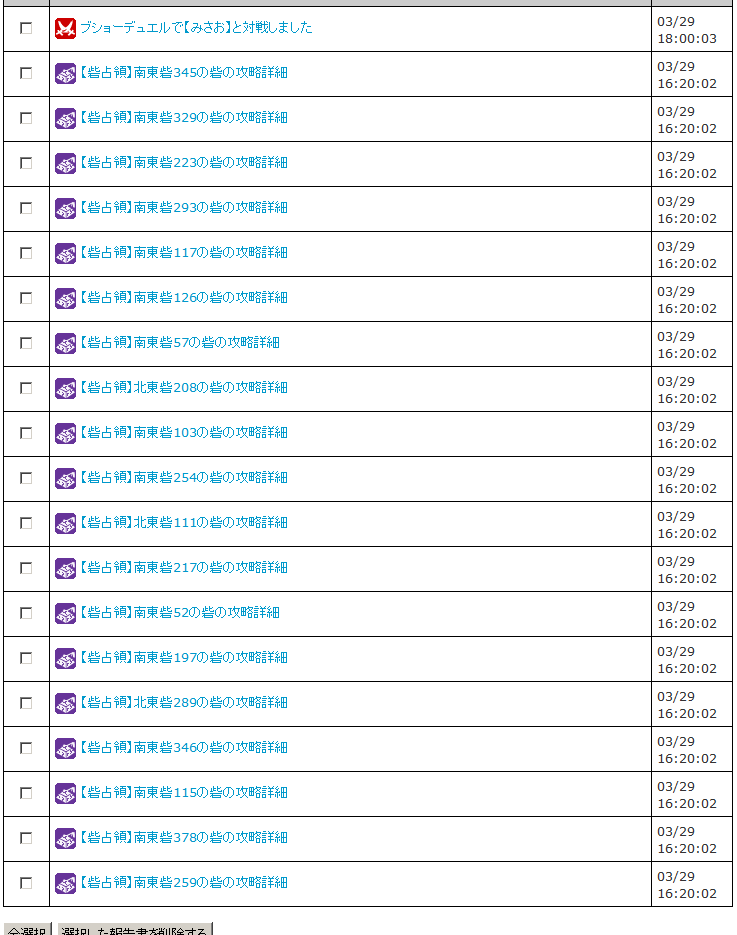Select the checkbox next to 南東砦293
Screen dimensions: 737x935
(x=26, y=208)
